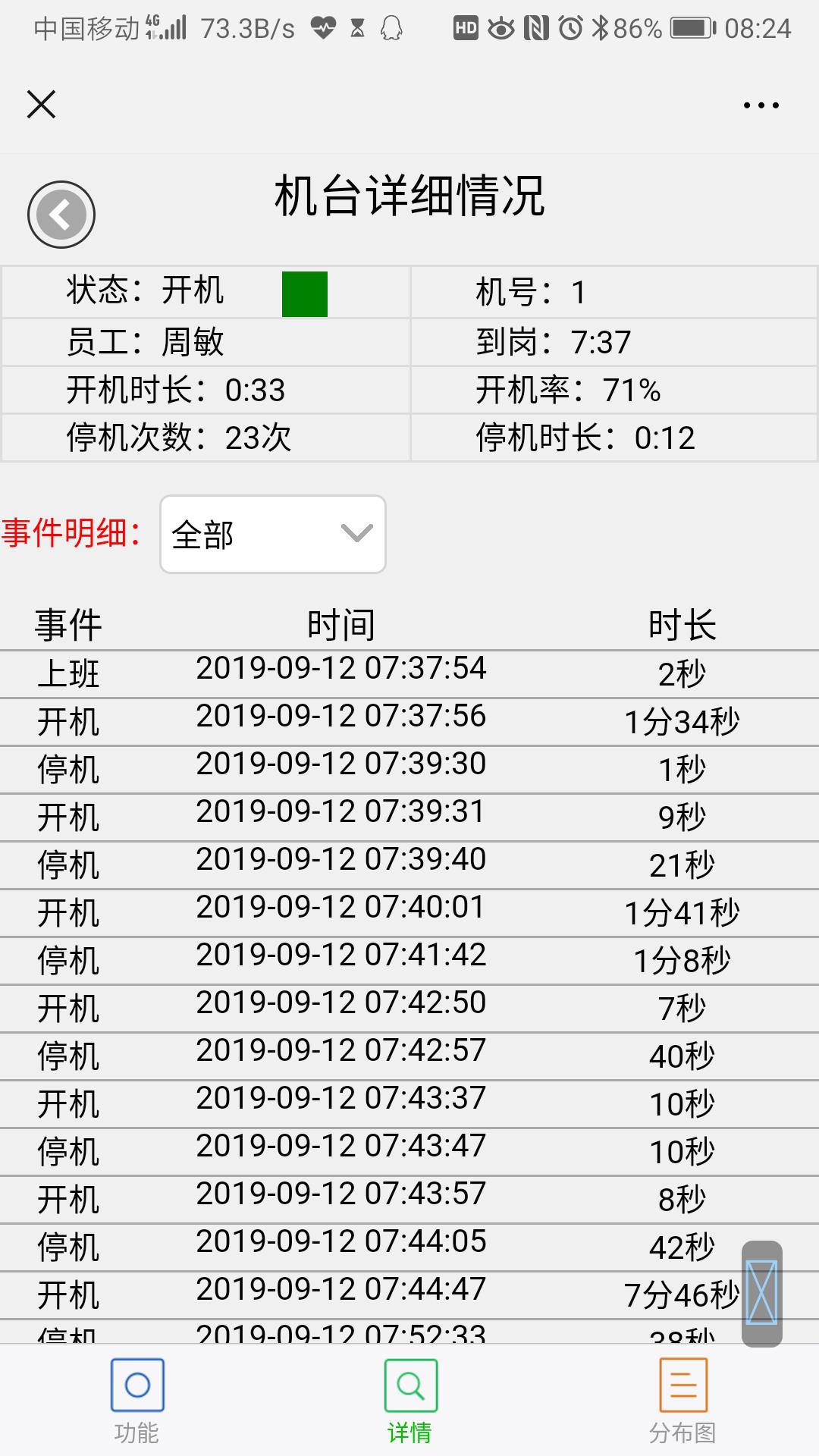Expand the 事件明细 dropdown showing 全部
This screenshot has width=819, height=1456.
[x=273, y=535]
